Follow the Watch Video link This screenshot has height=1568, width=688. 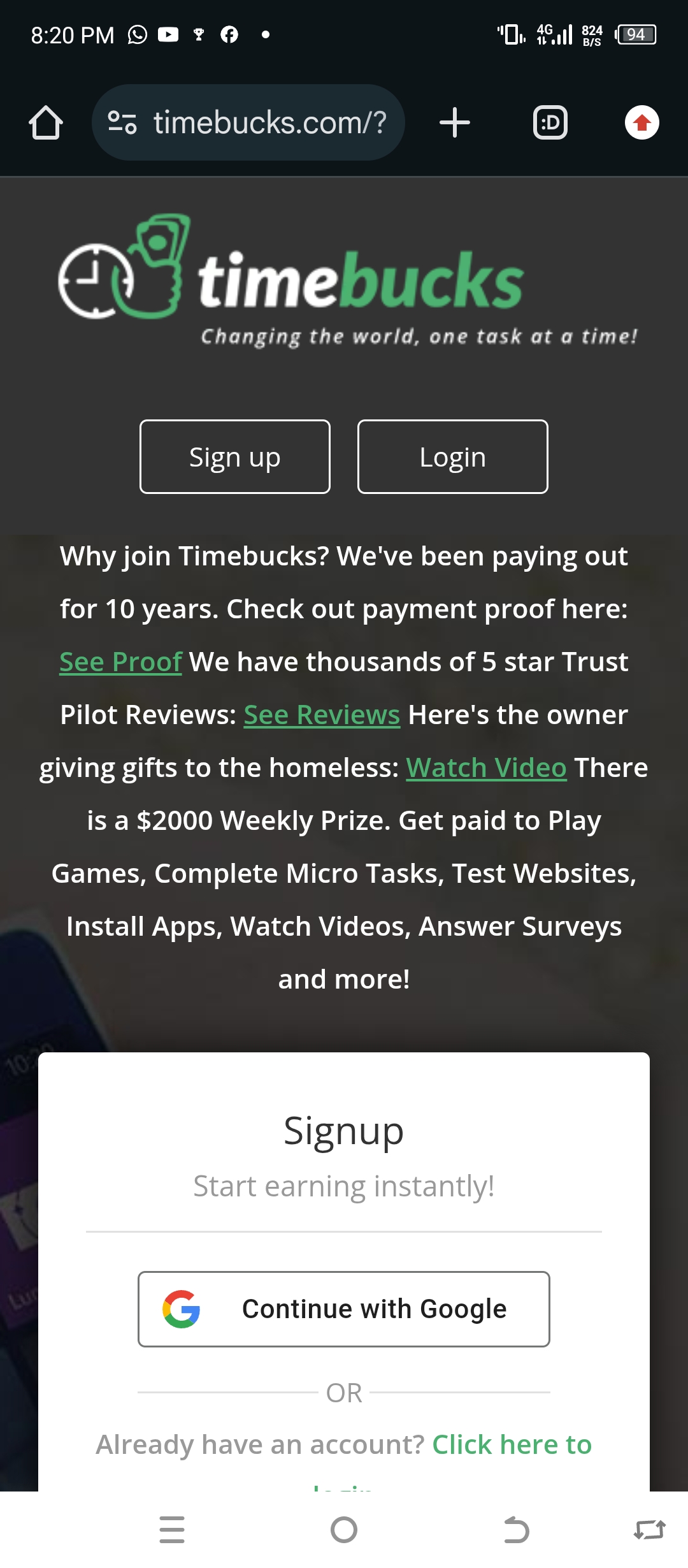point(486,768)
